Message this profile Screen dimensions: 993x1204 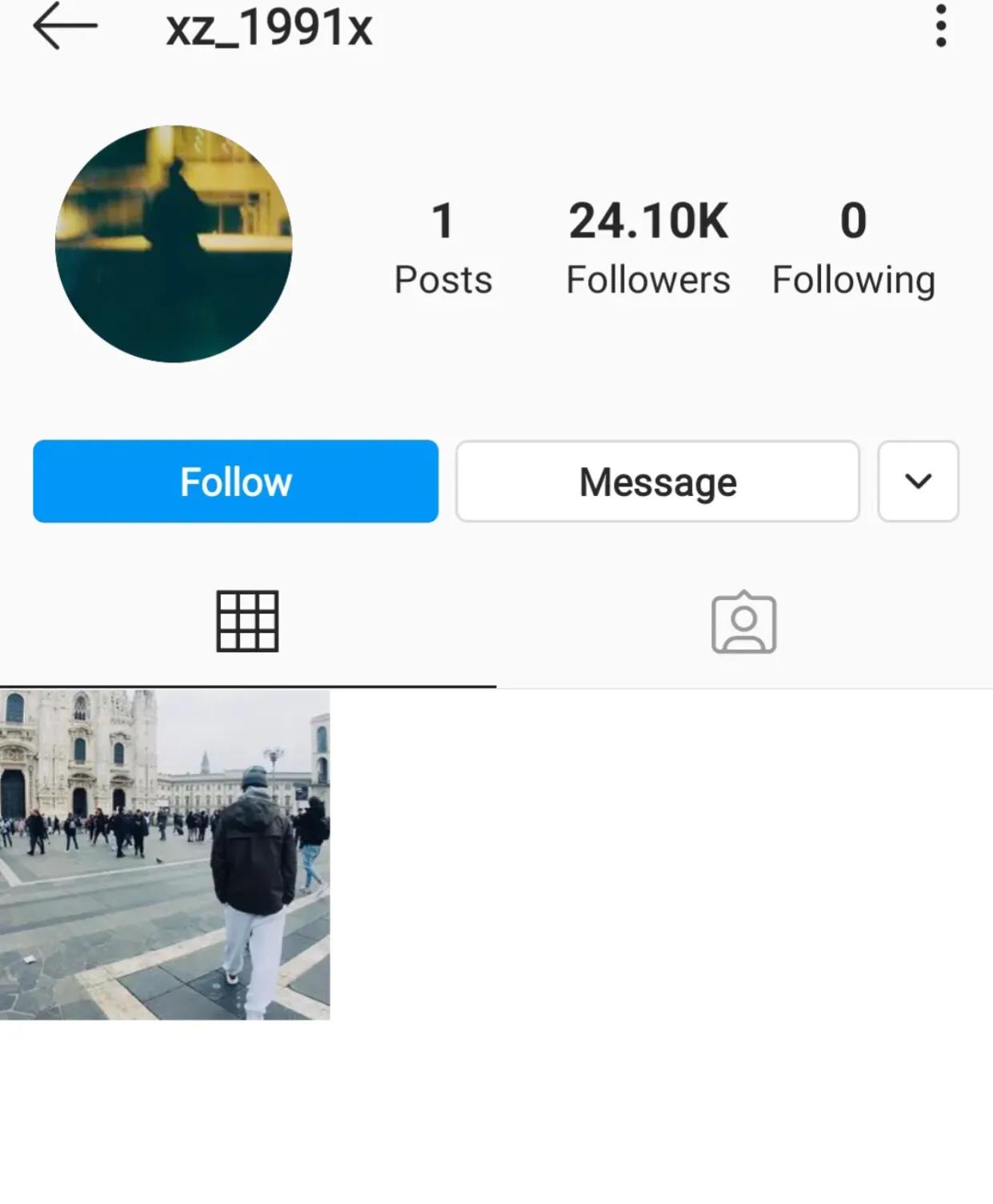coord(658,482)
